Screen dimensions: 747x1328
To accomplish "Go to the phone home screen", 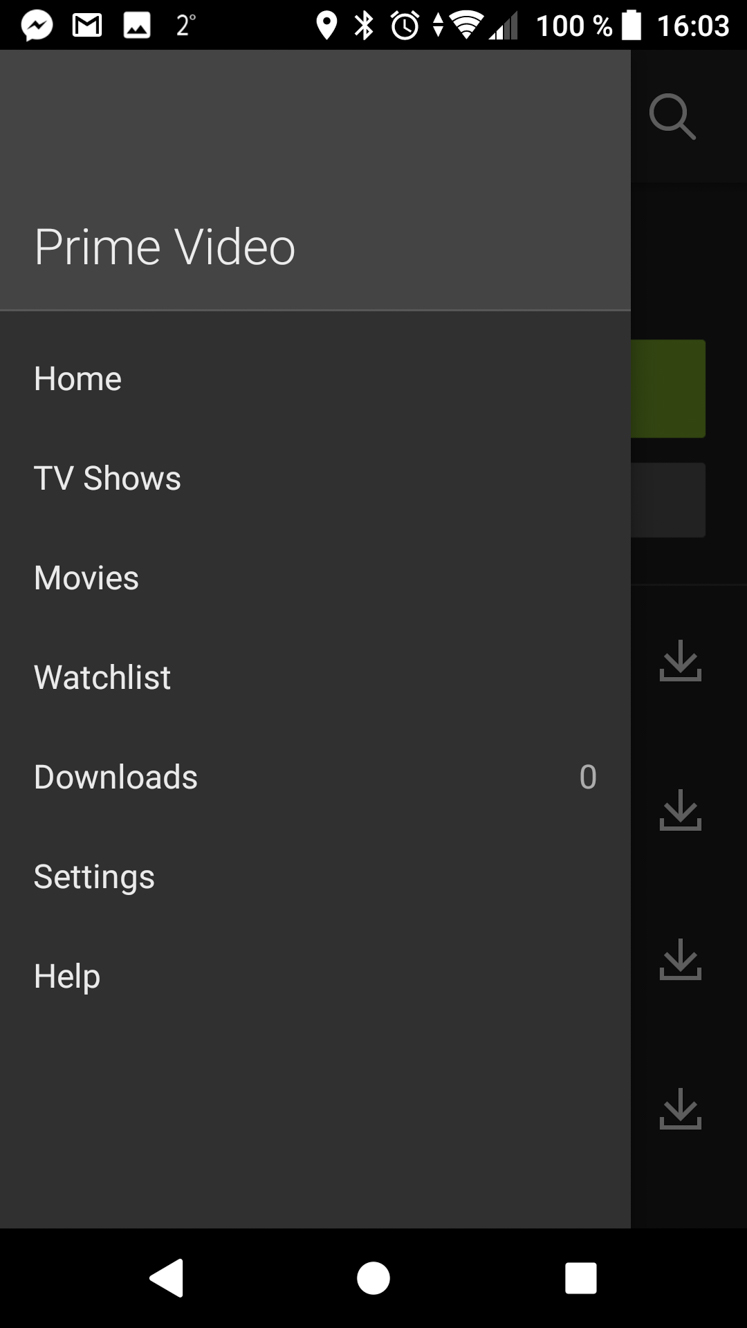I will [373, 1278].
